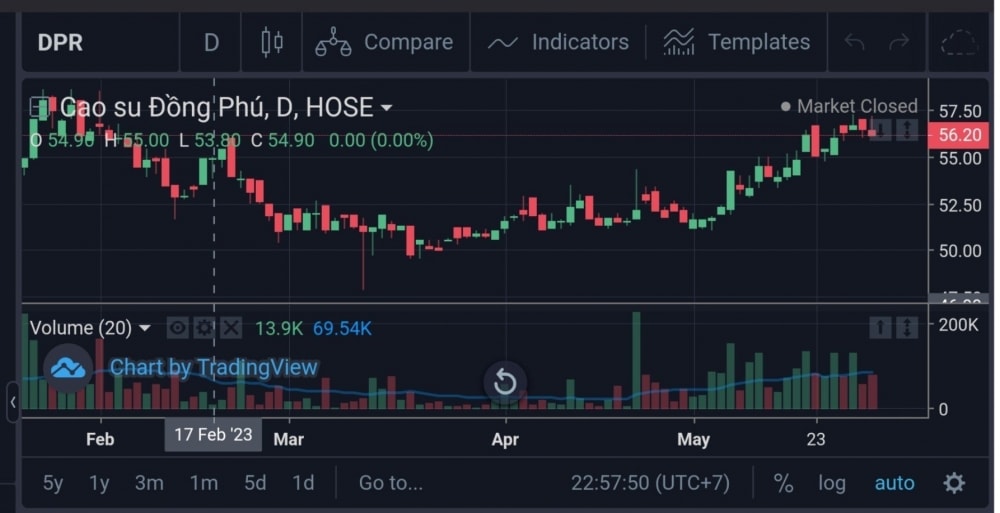Change the D interval setting
This screenshot has width=1000, height=513.
coord(211,42)
